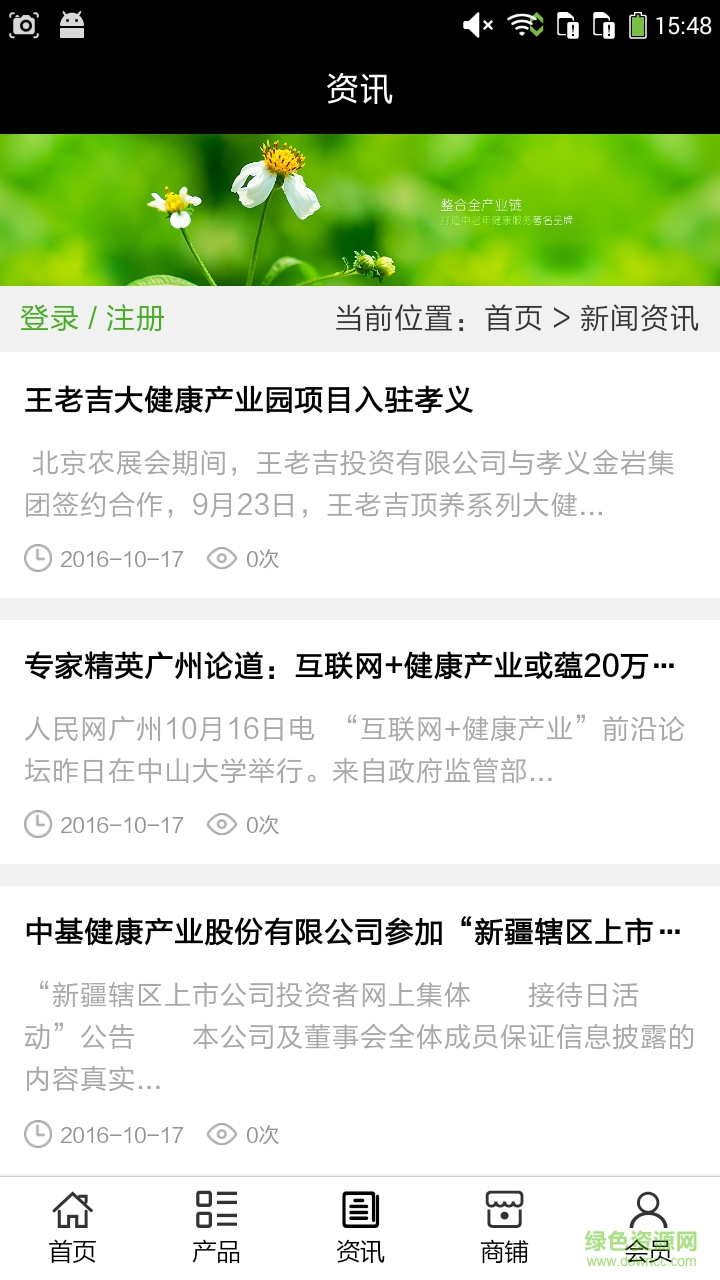Open the 王老吉大健康产业园 news article
Image resolution: width=720 pixels, height=1280 pixels.
[250, 400]
